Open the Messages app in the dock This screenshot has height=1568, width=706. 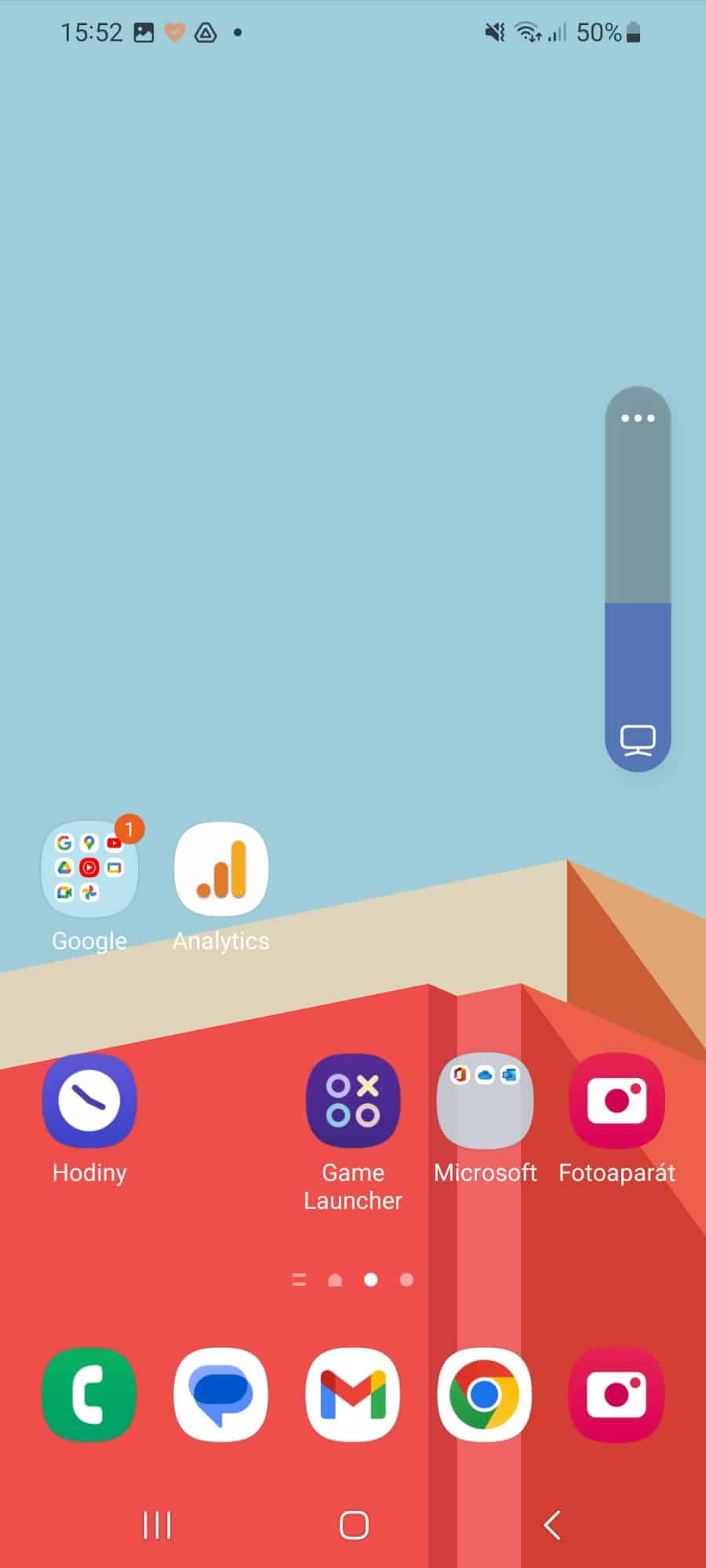coord(221,1395)
